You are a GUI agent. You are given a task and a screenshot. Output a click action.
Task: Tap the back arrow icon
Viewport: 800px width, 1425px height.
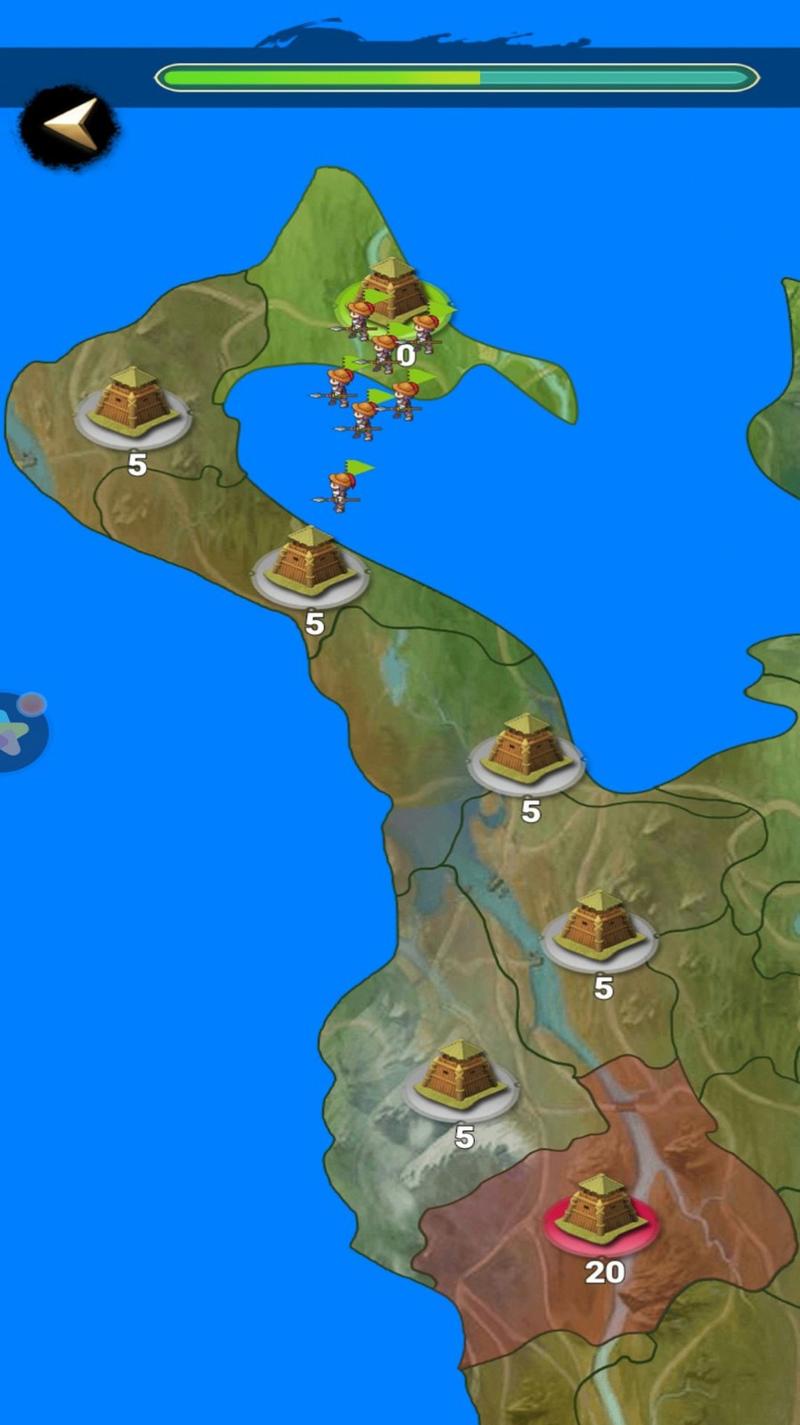(x=68, y=126)
